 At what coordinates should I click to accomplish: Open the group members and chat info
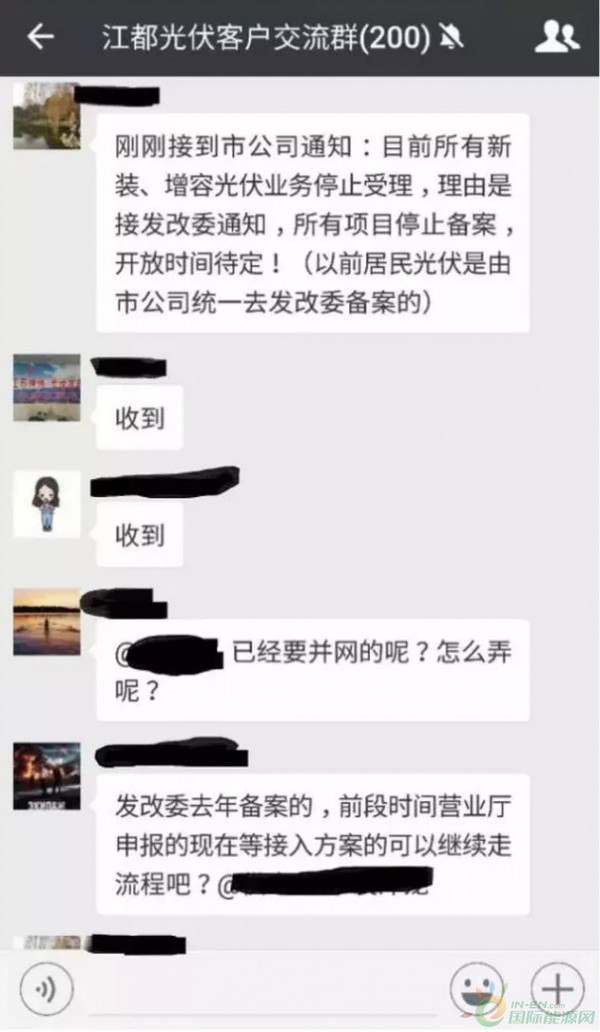point(556,38)
